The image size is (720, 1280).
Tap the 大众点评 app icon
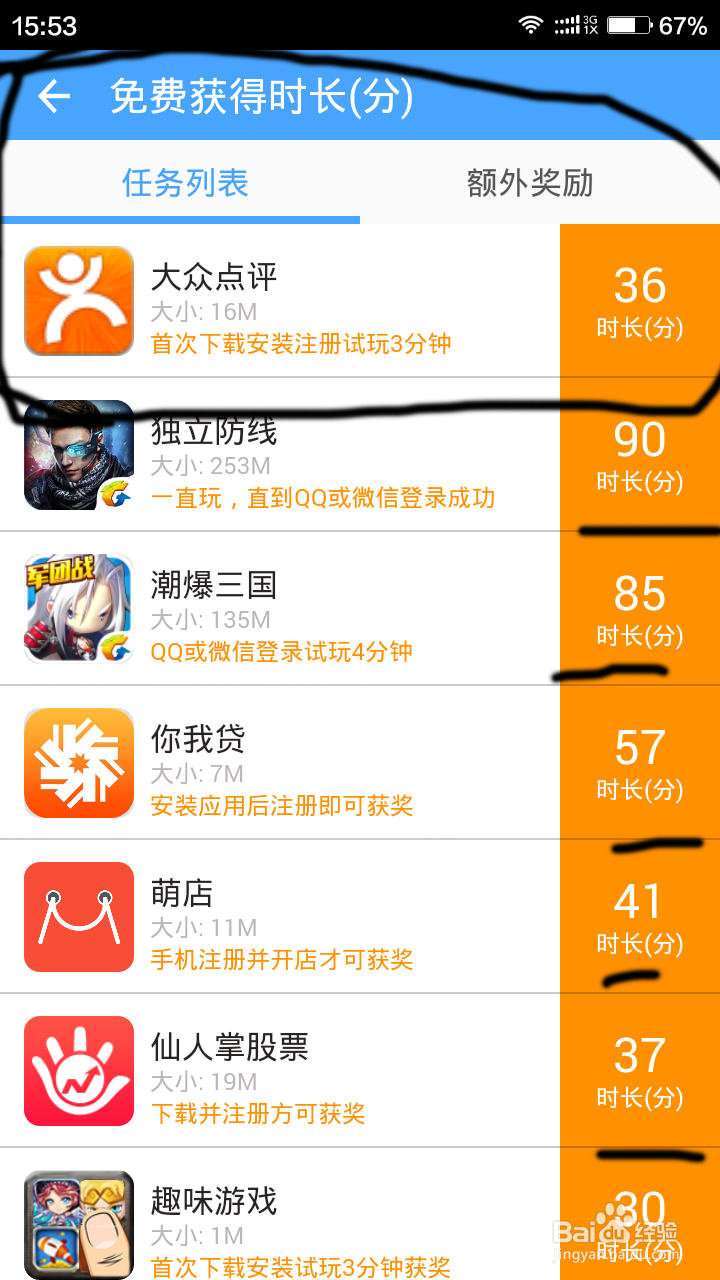pos(78,301)
